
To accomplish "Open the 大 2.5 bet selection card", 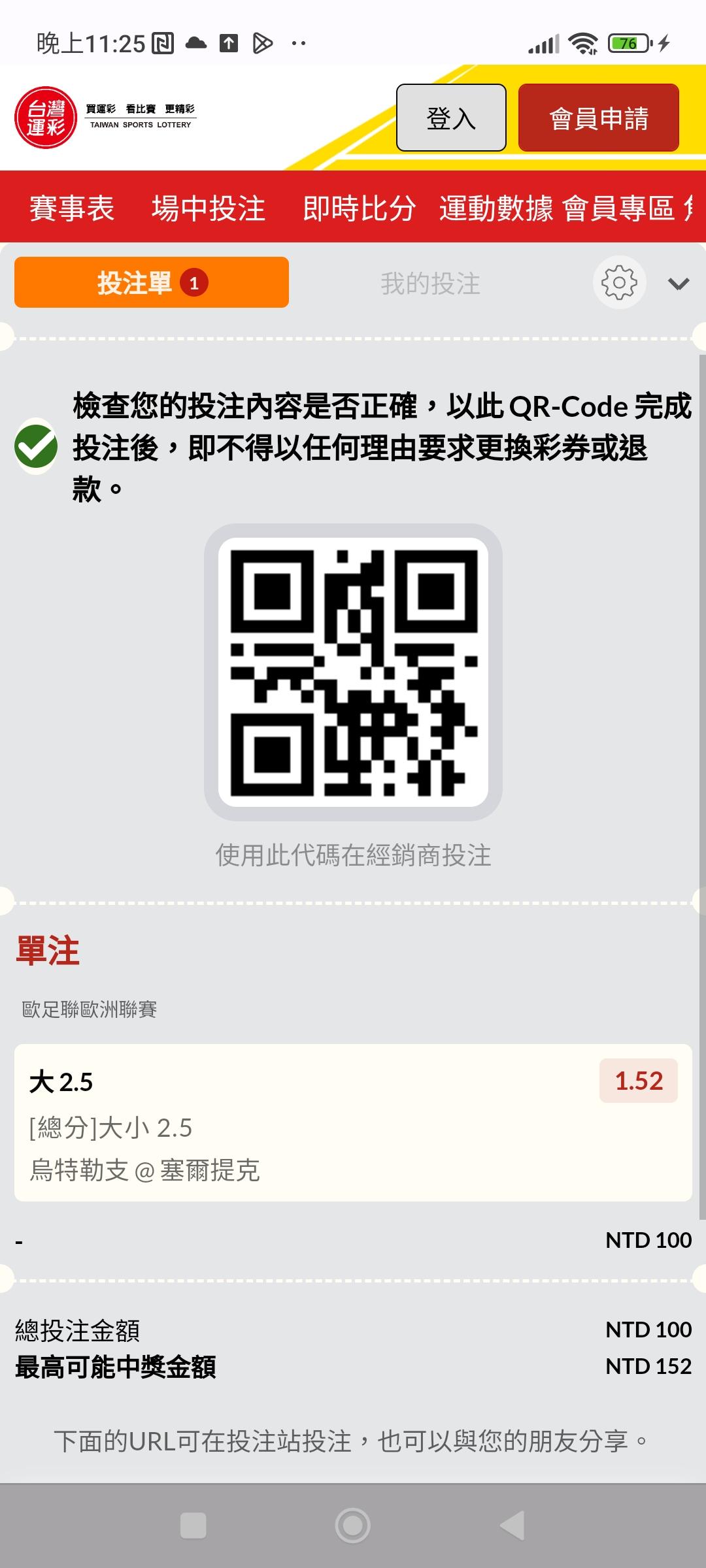I will 353,1123.
